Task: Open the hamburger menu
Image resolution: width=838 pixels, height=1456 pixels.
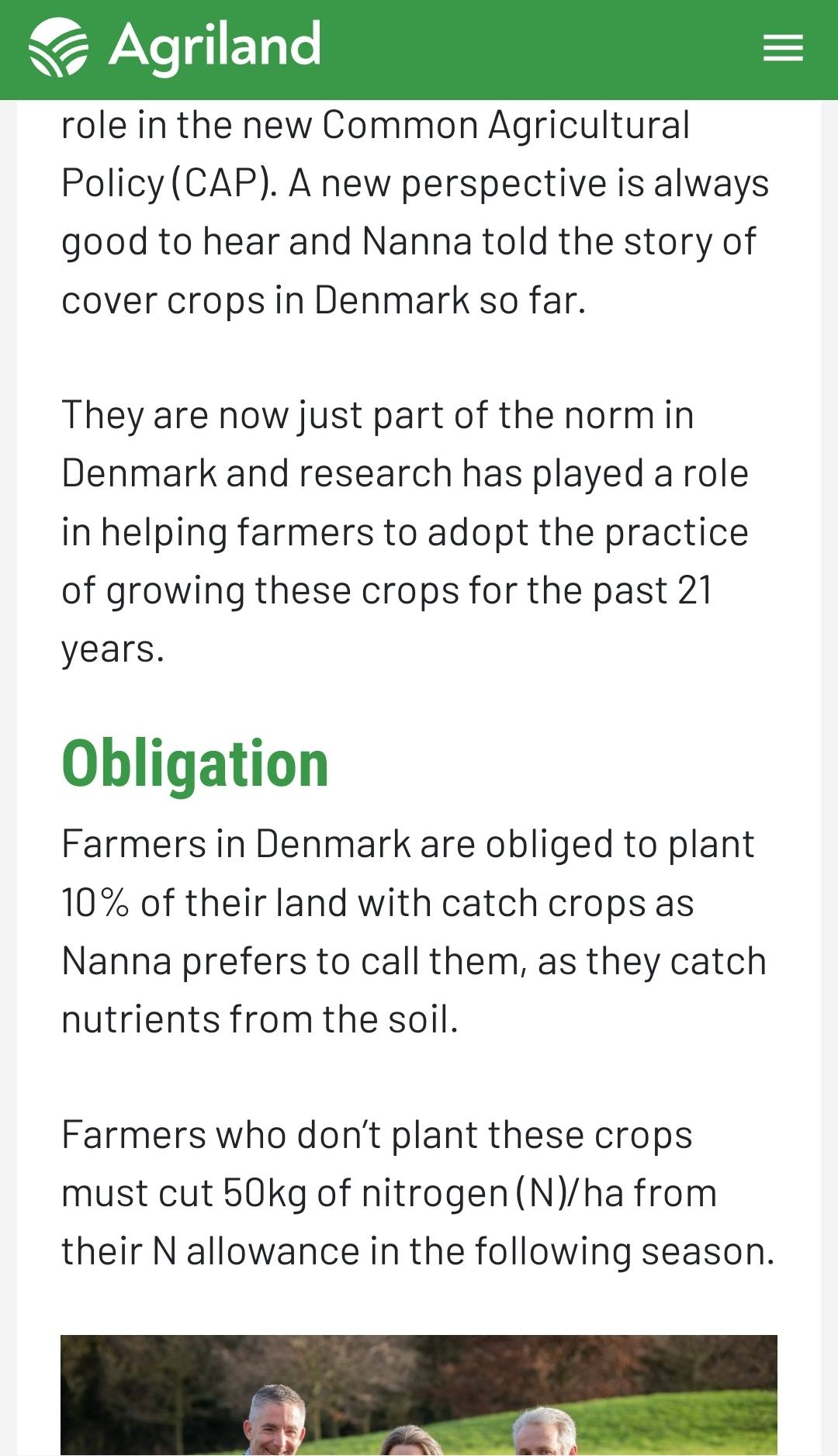Action: click(783, 49)
